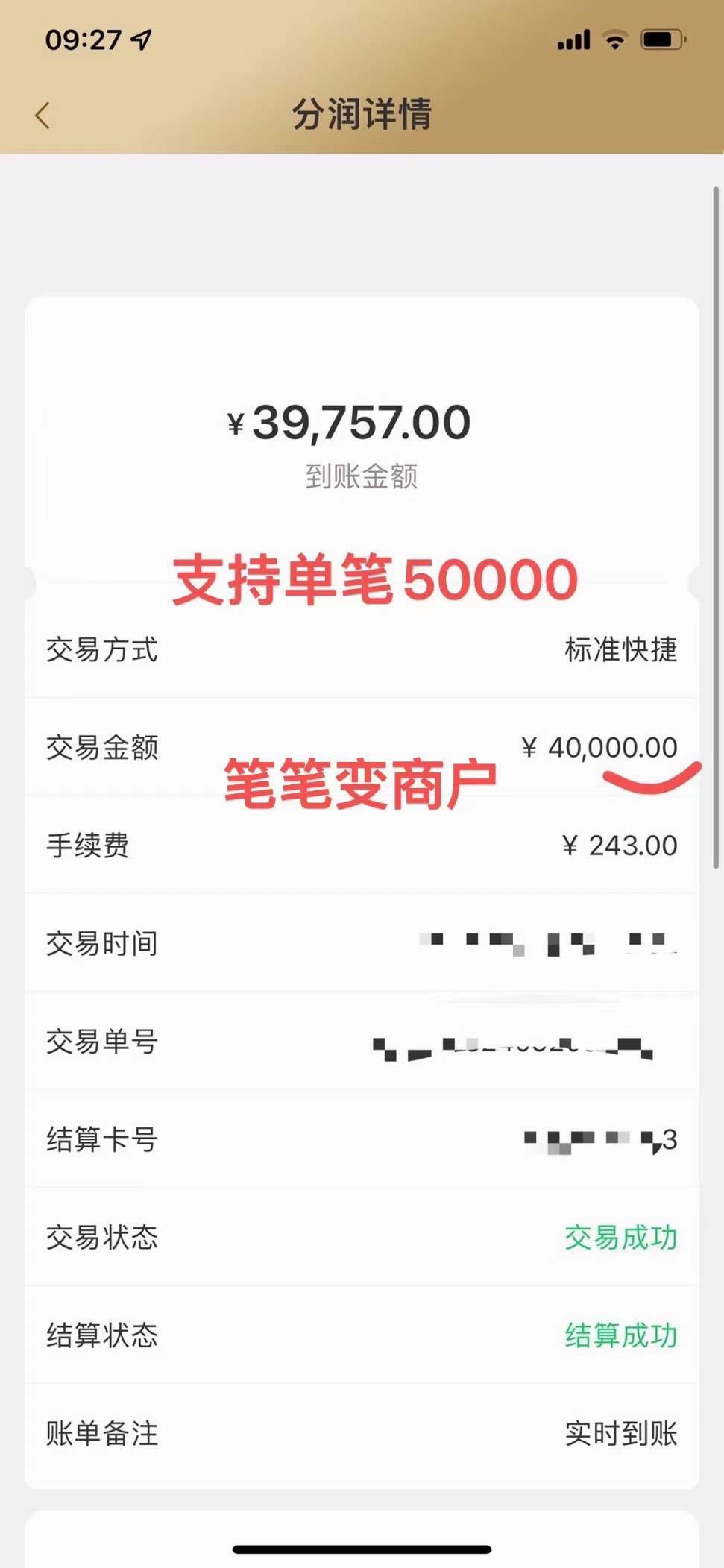This screenshot has height=1568, width=724.
Task: Select the 分润详情 title bar
Action: 362,113
